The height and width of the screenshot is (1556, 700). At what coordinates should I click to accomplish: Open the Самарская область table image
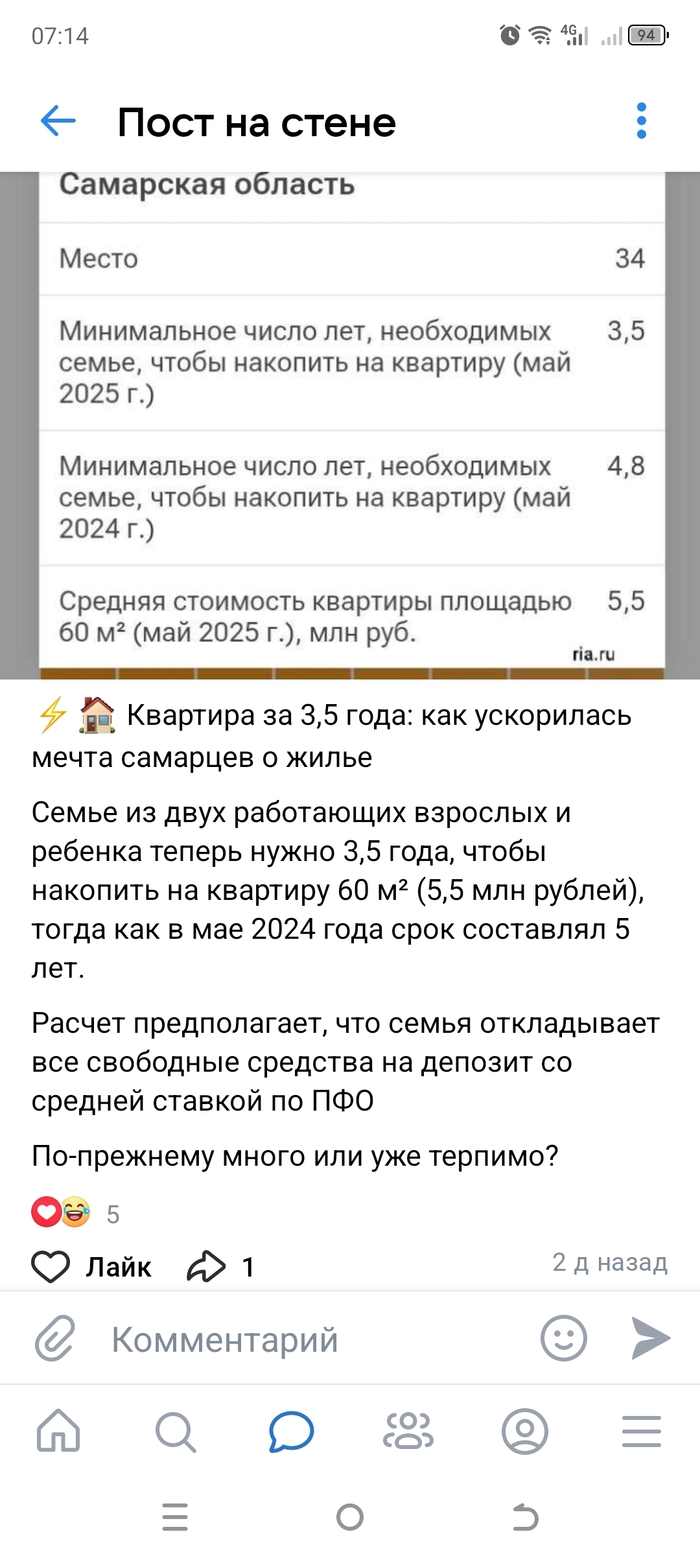350,425
